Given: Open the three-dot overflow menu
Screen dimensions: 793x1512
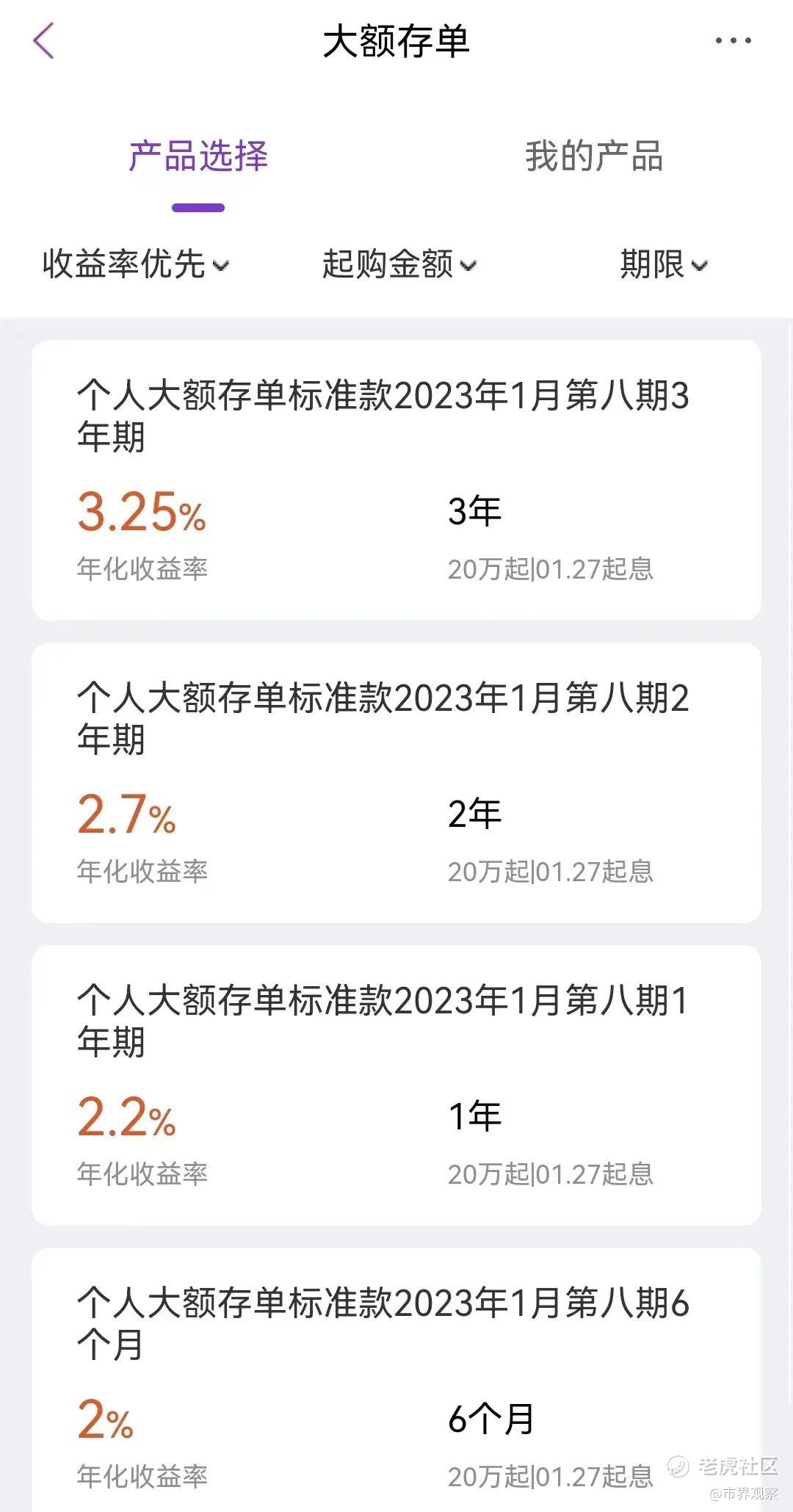Looking at the screenshot, I should (x=733, y=40).
